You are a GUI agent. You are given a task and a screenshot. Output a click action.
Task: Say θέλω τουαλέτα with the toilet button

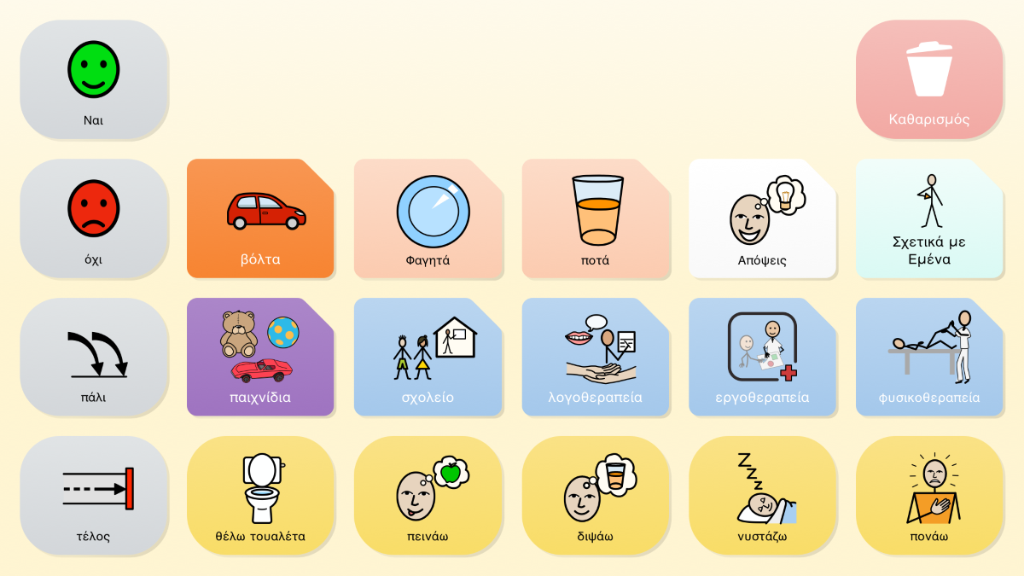pyautogui.click(x=260, y=495)
